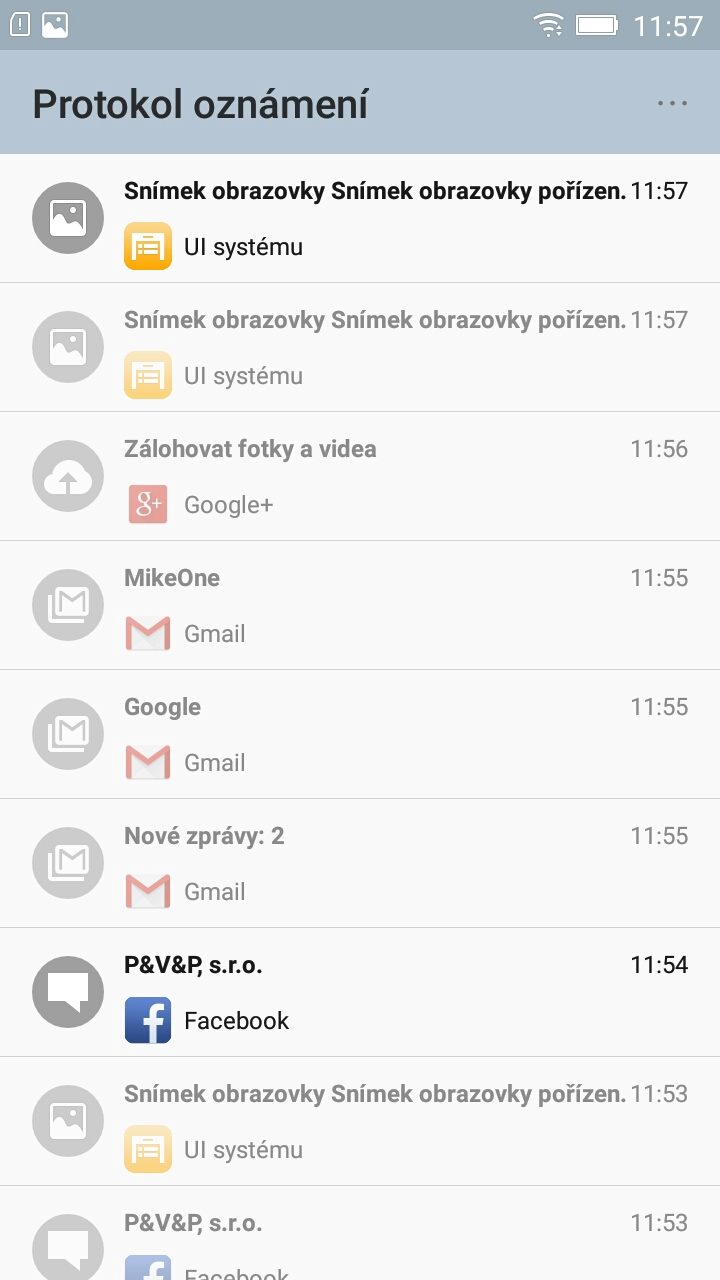Open the 'Zálohovat fotky a videa' Google+ entry

click(360, 476)
